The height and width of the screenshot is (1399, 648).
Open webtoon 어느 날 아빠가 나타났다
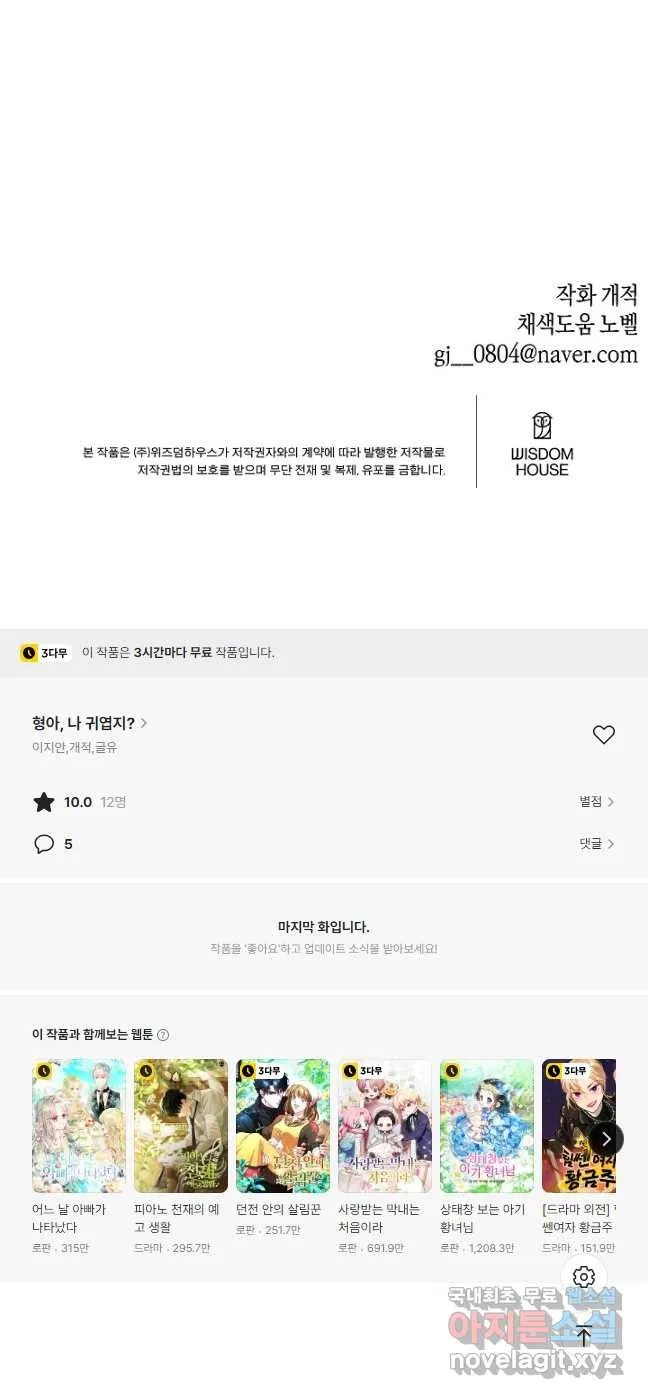pyautogui.click(x=79, y=1126)
